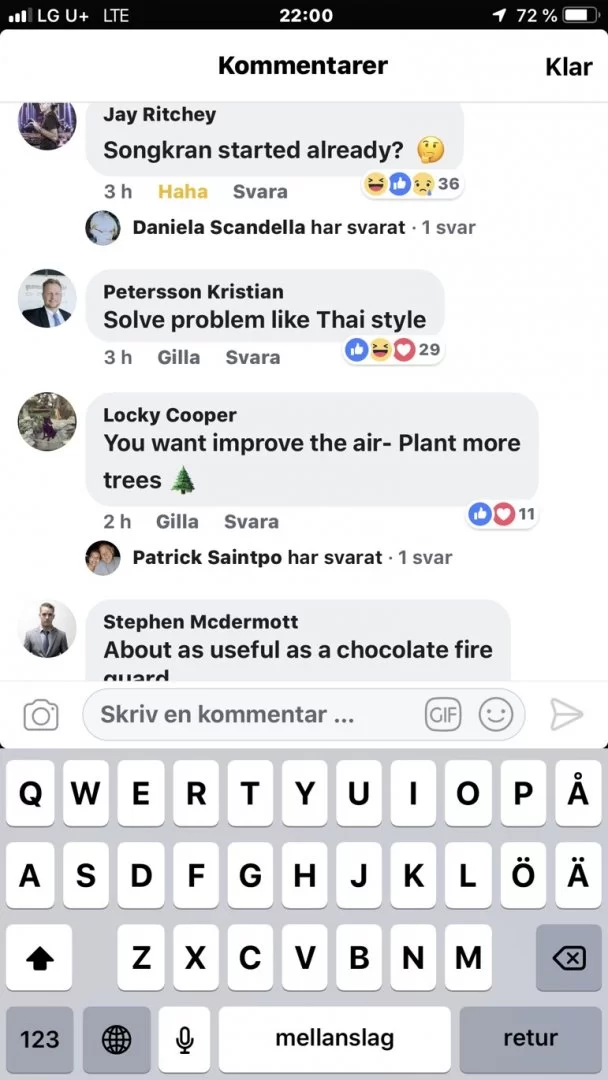Reply to Locky Cooper's comment
This screenshot has width=608, height=1080.
click(x=251, y=521)
